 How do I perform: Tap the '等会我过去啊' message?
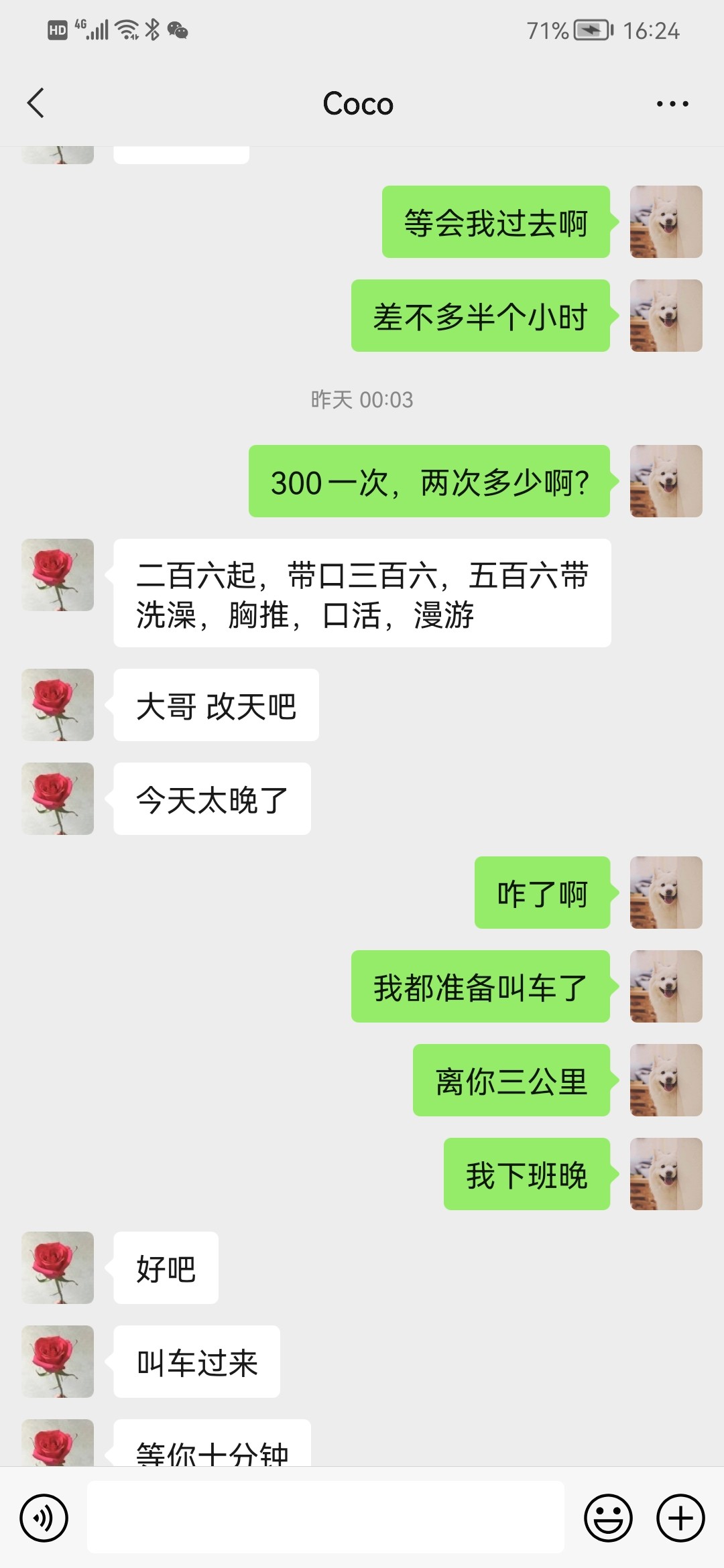(x=495, y=223)
